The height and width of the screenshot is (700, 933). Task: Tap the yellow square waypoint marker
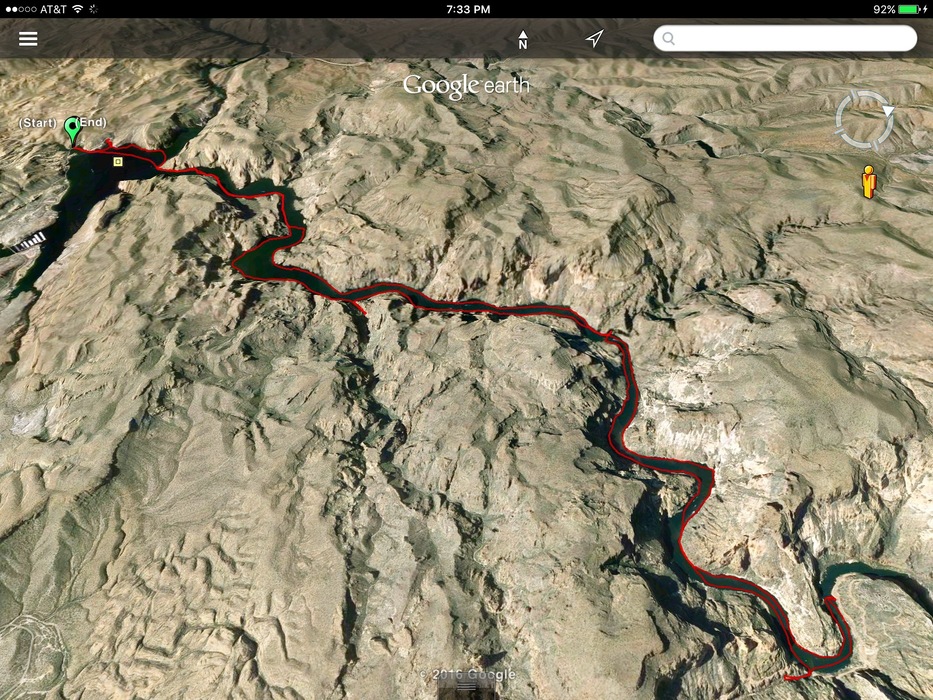(x=118, y=161)
